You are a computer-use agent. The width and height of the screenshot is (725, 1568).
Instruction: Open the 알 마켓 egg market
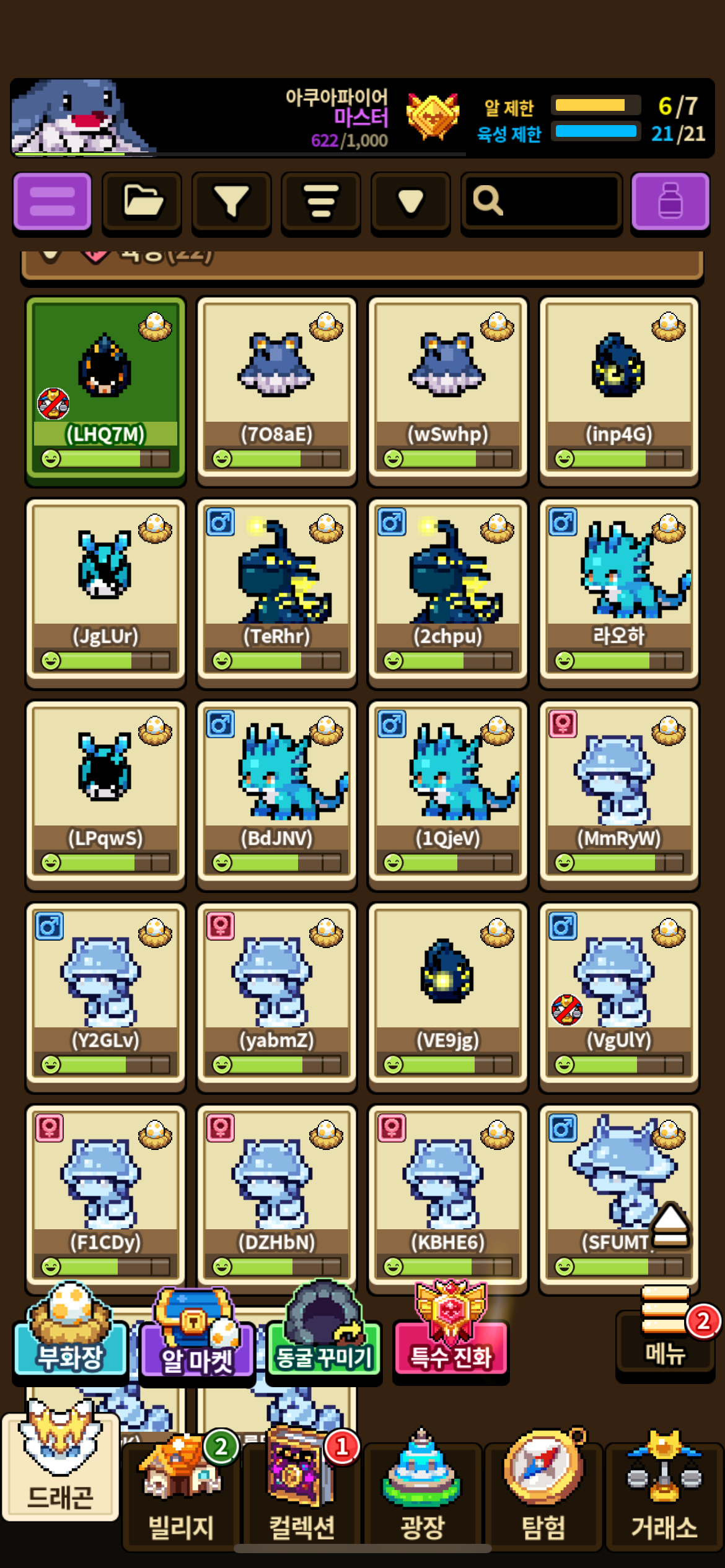(x=197, y=1344)
